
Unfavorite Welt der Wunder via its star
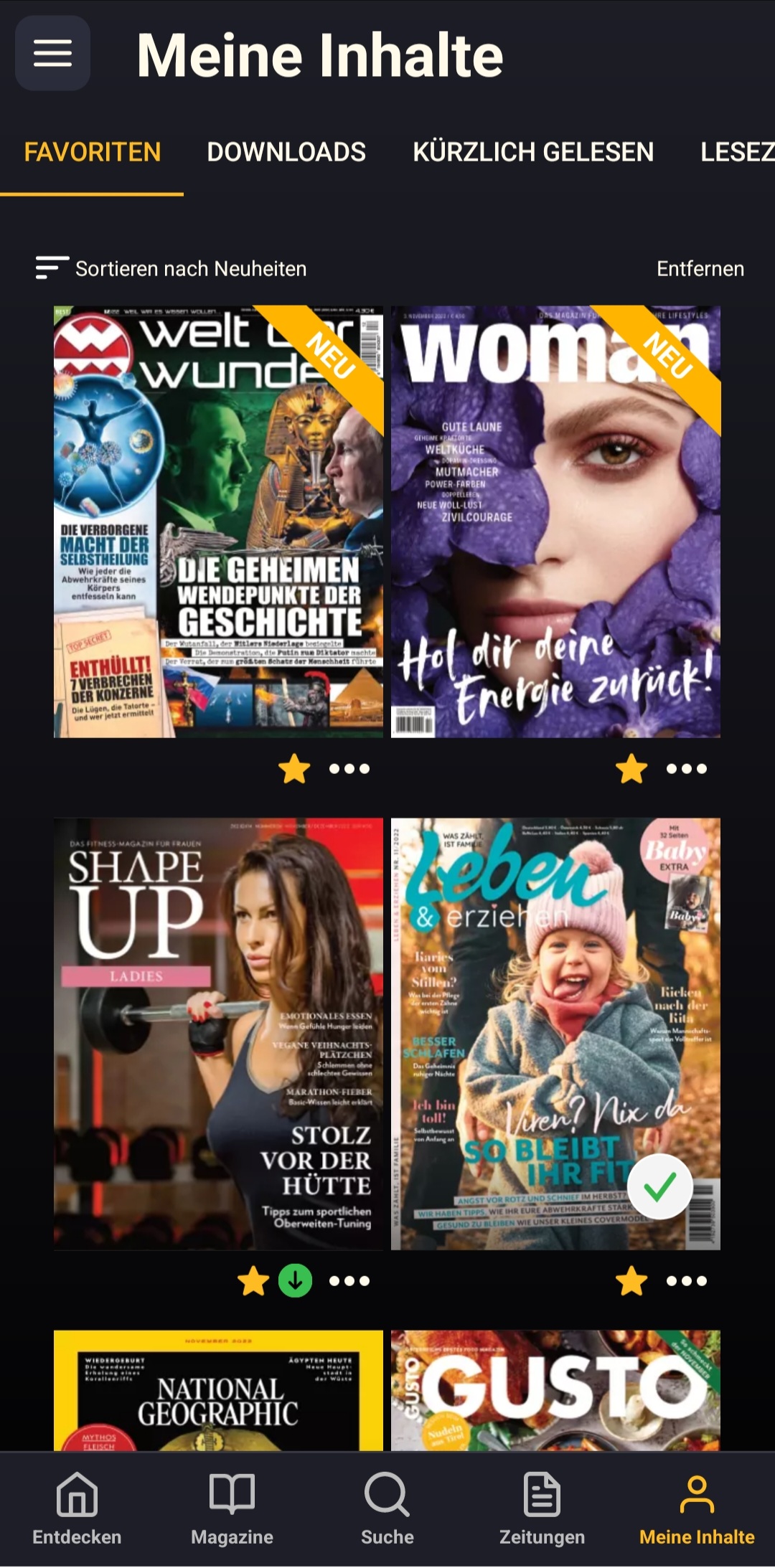point(294,769)
